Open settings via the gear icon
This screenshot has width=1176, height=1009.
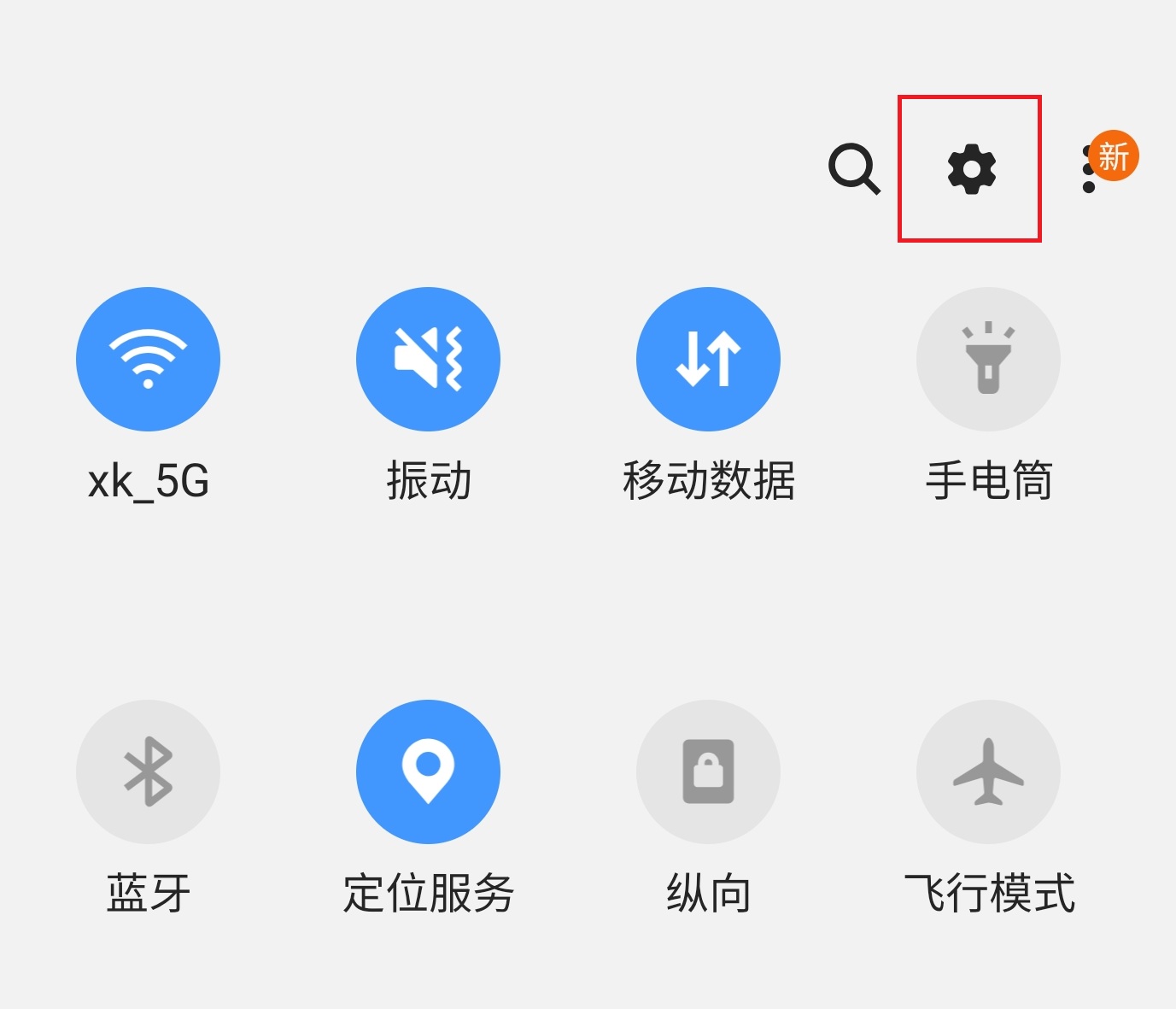[971, 168]
